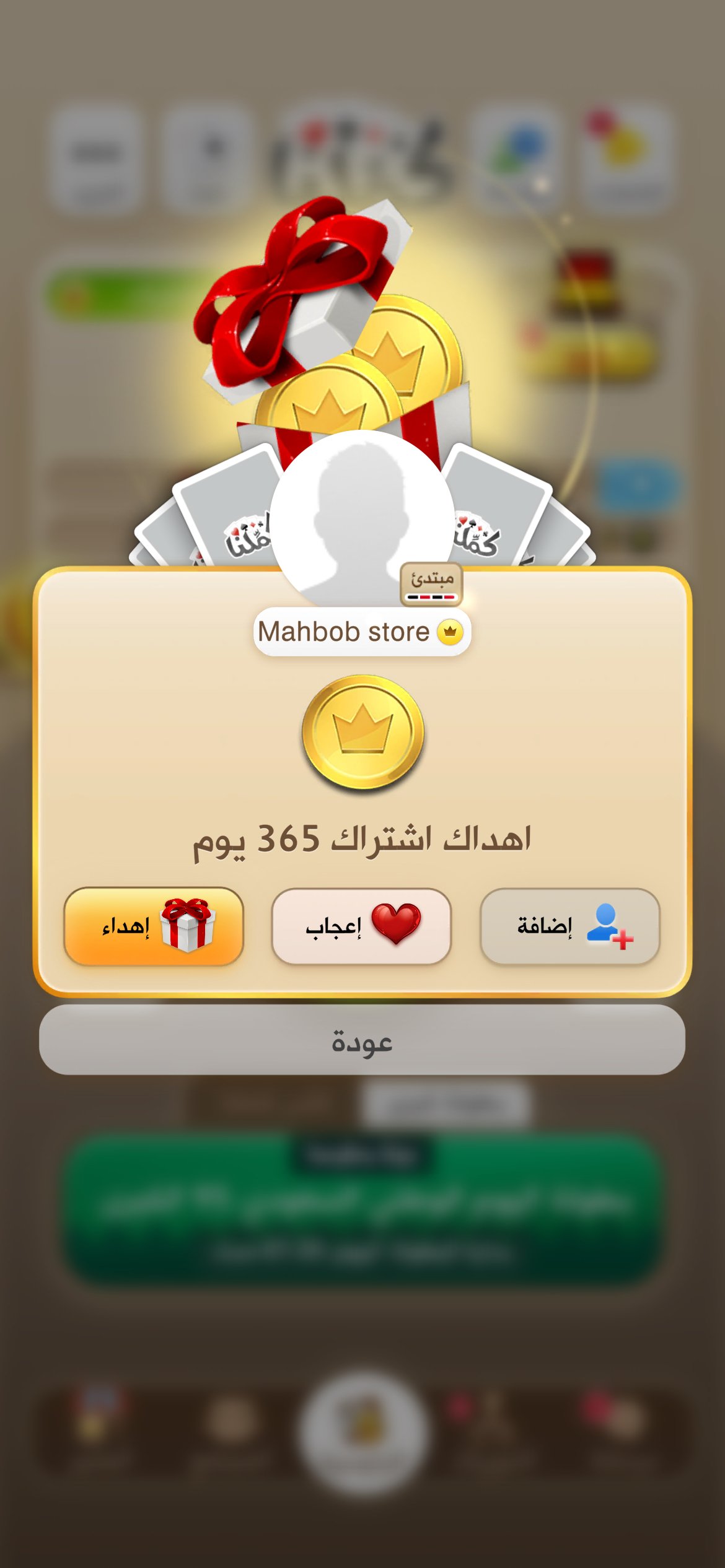
Task: Open Mahbob store's profile picture
Action: pos(362,517)
